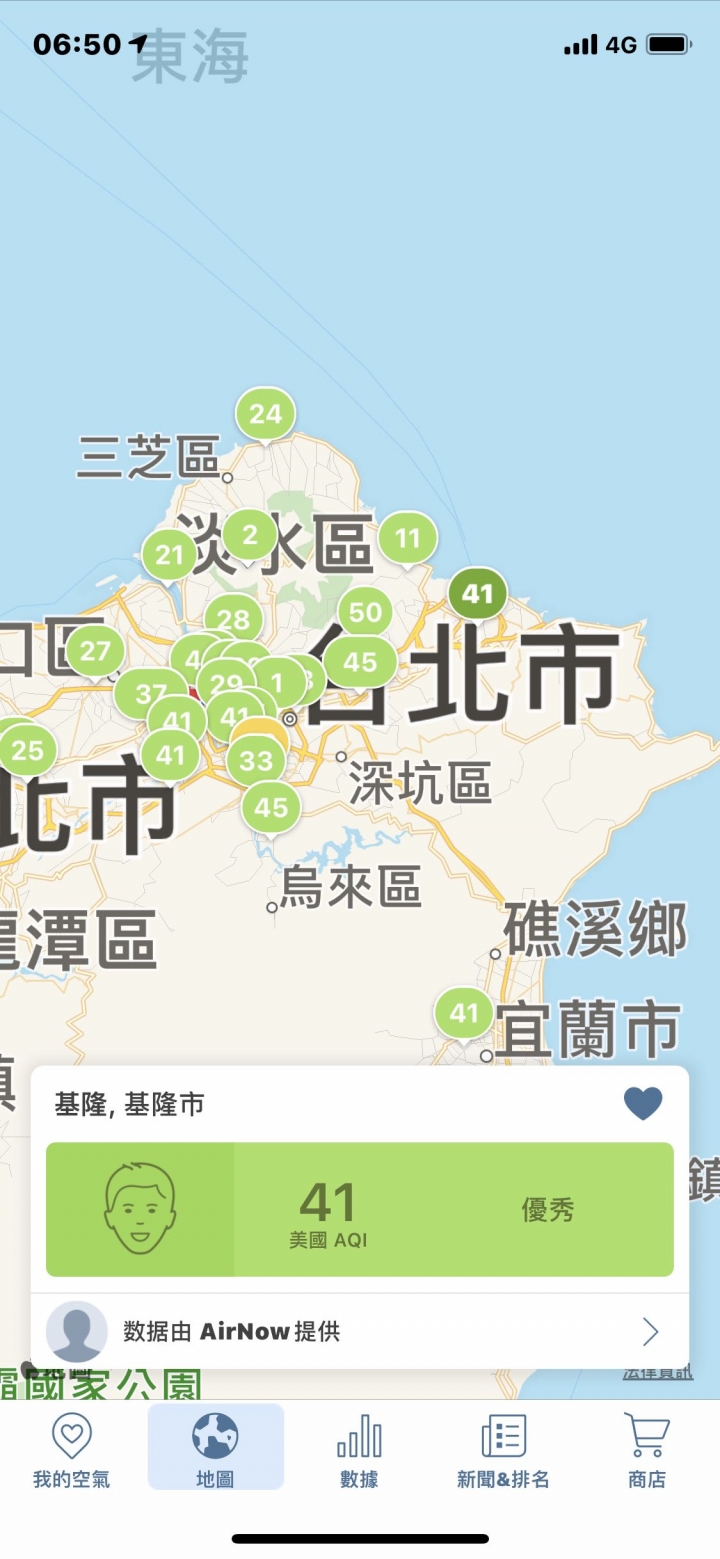
Task: Tap the 50 AQI map marker
Action: 365,612
